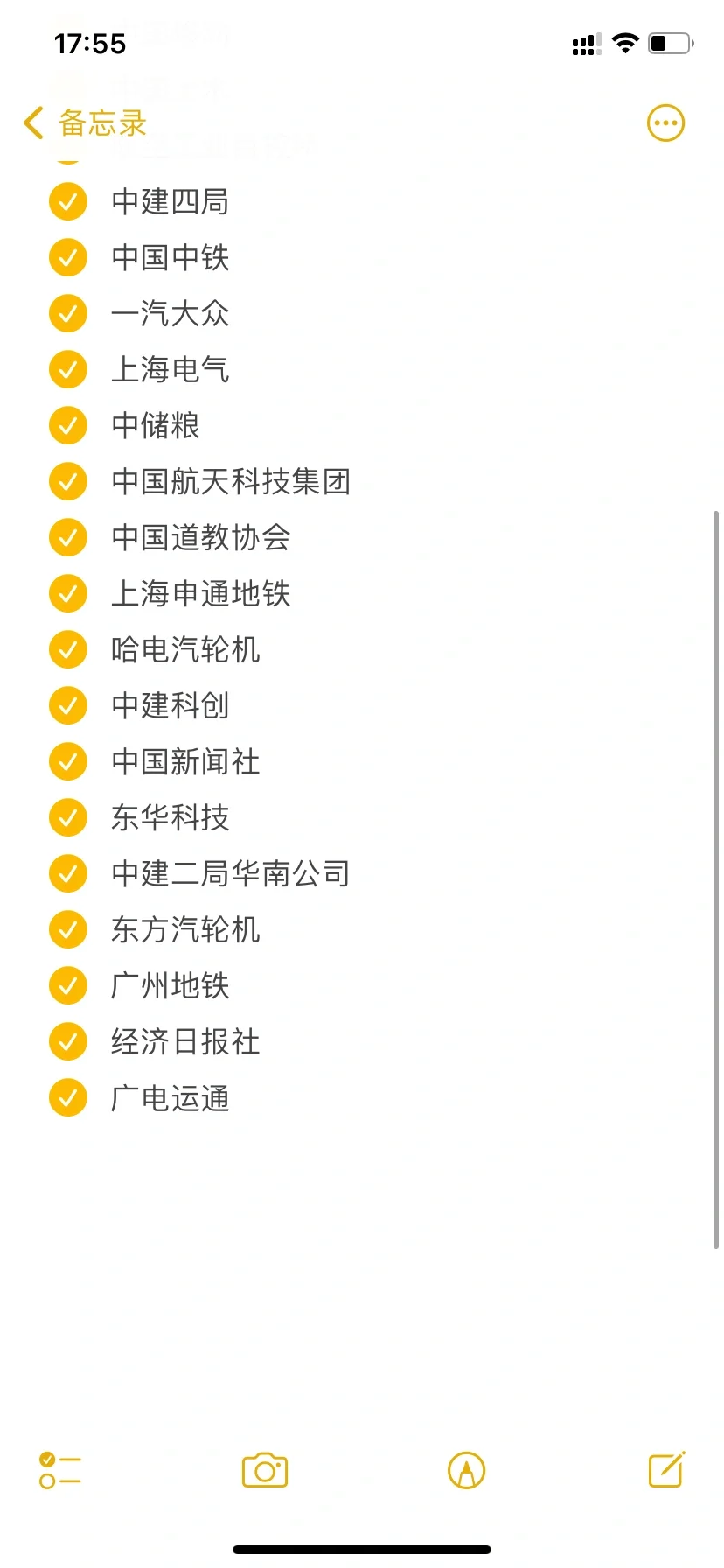Uncheck the 中国航天科技集团 item
The height and width of the screenshot is (1568, 724).
coord(68,482)
